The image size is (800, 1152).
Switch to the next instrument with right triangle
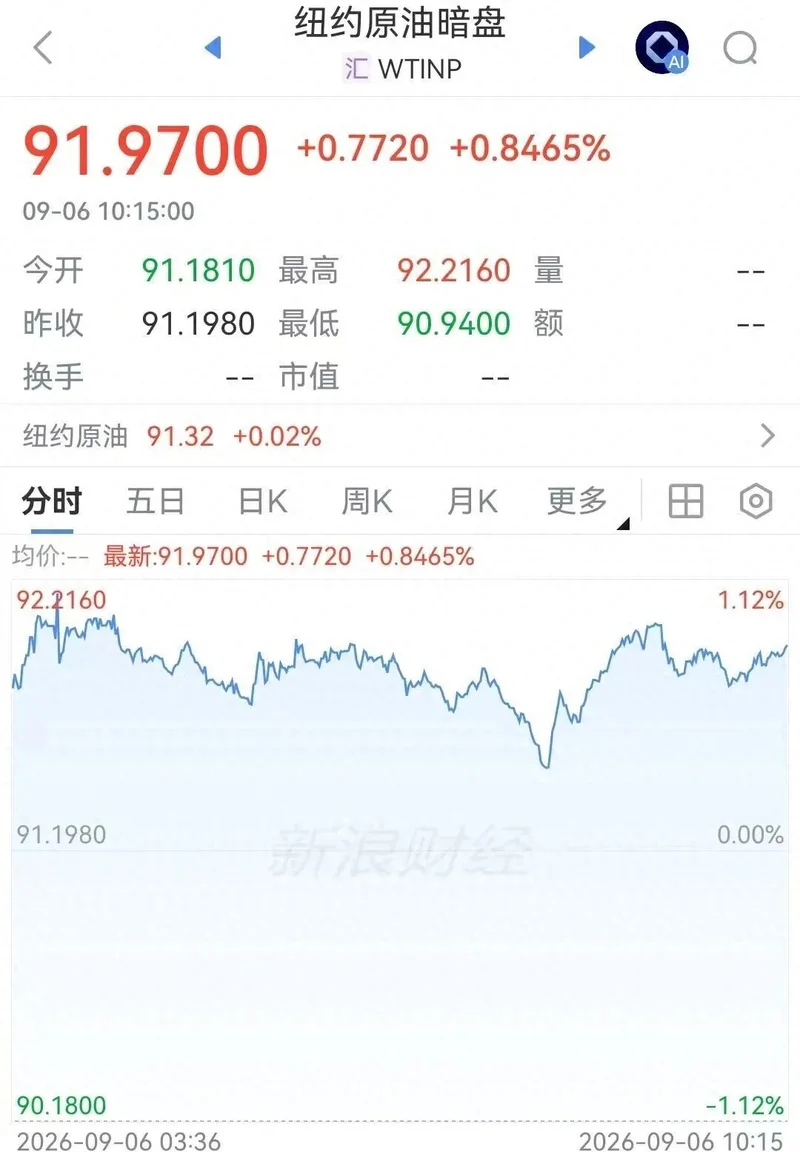[586, 48]
